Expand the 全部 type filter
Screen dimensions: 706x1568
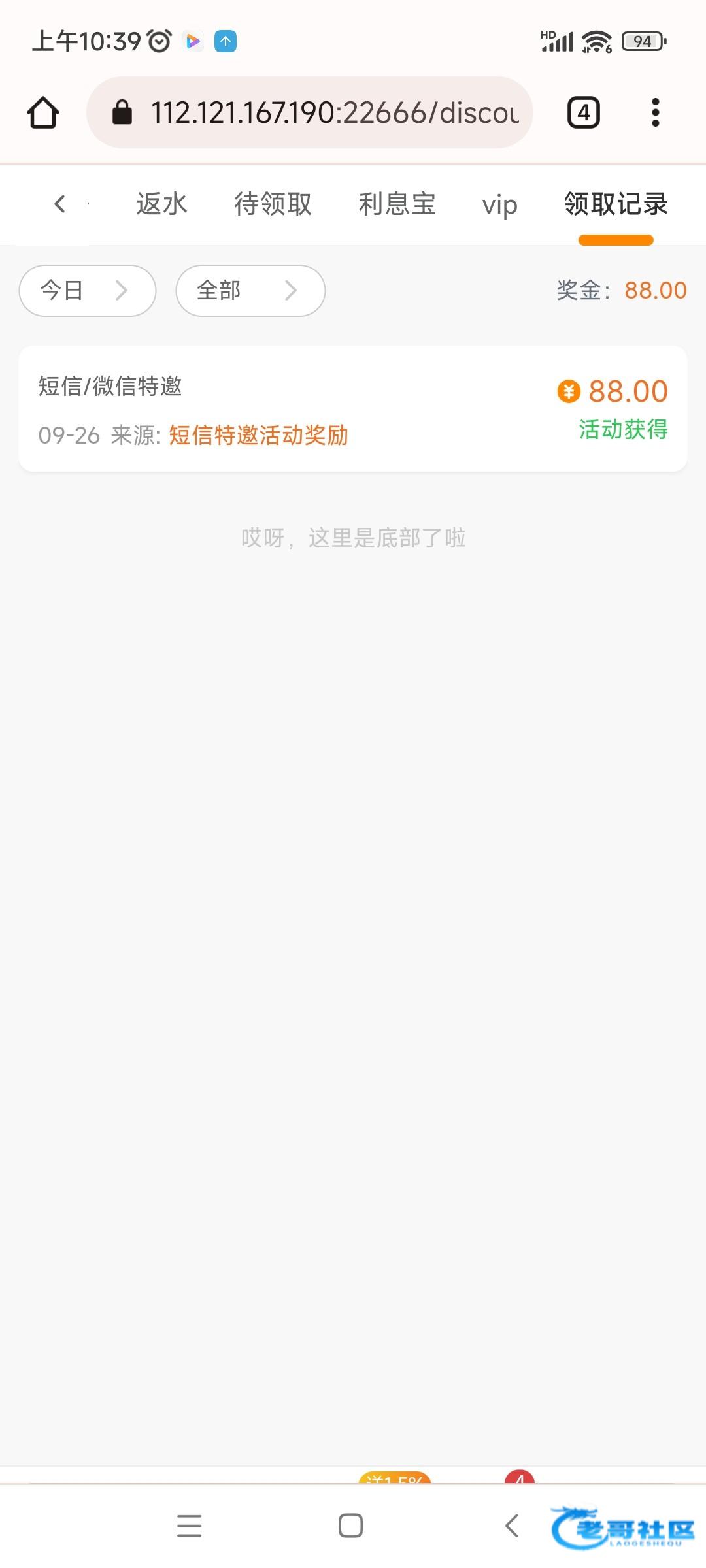(250, 291)
